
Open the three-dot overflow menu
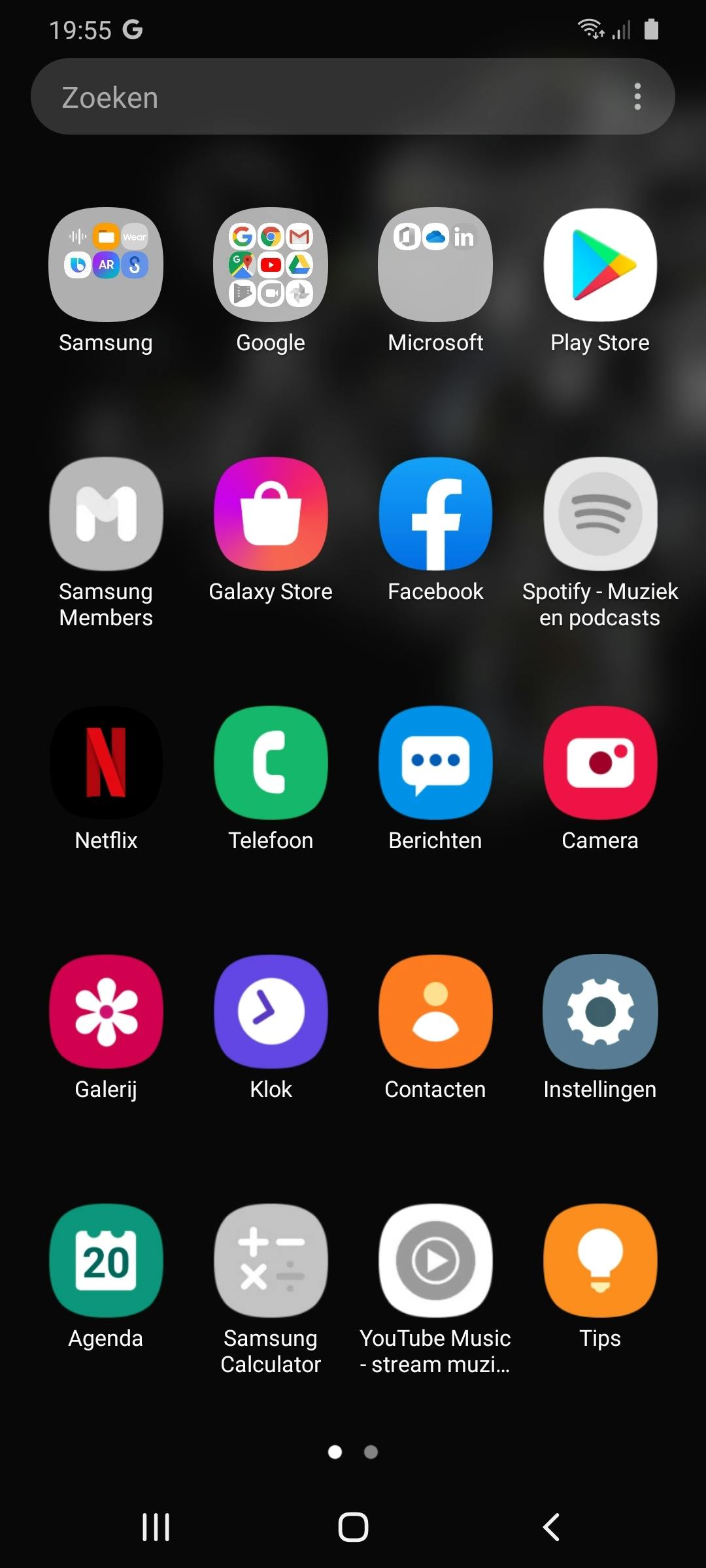pyautogui.click(x=637, y=97)
